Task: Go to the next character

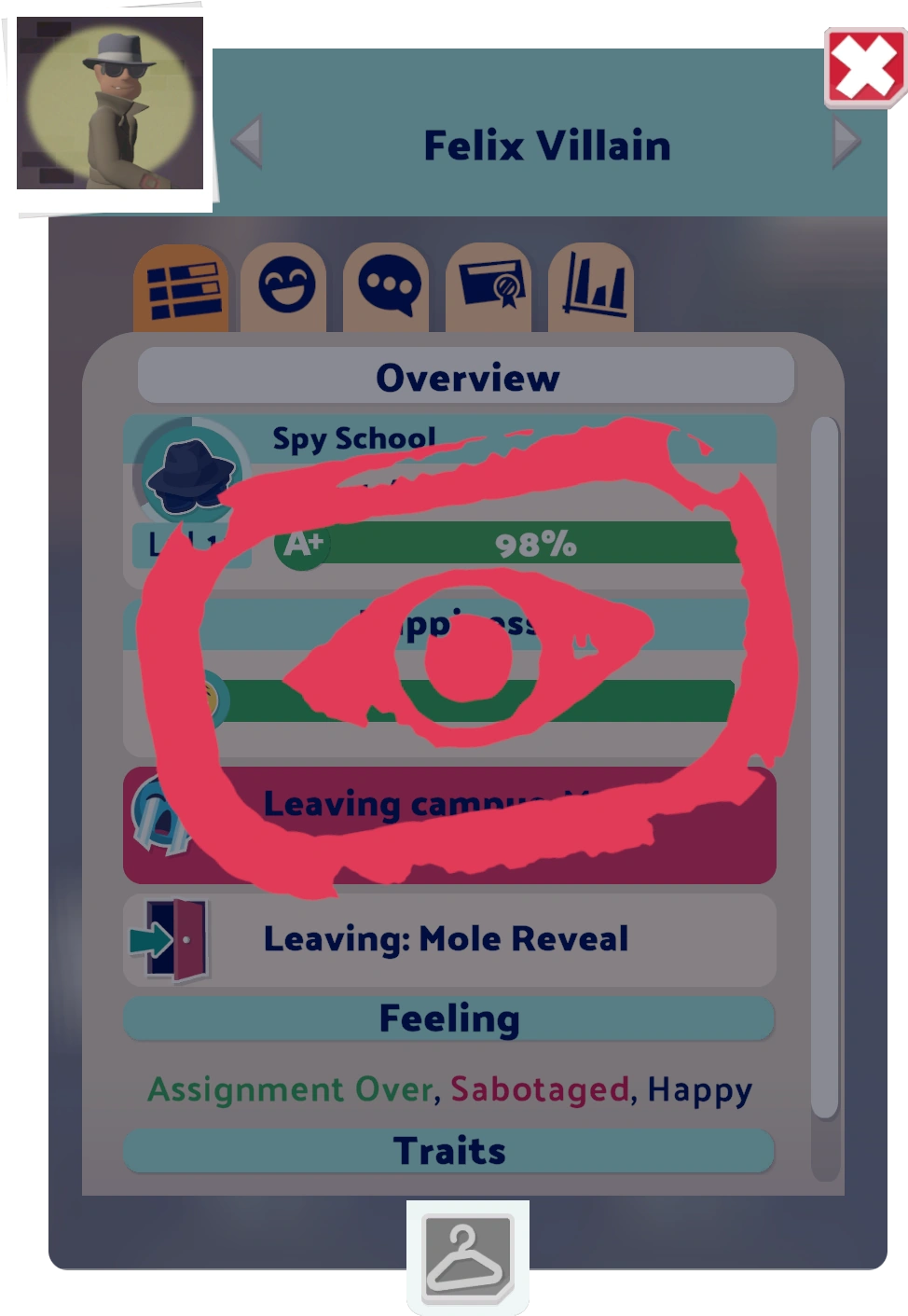Action: 846,143
